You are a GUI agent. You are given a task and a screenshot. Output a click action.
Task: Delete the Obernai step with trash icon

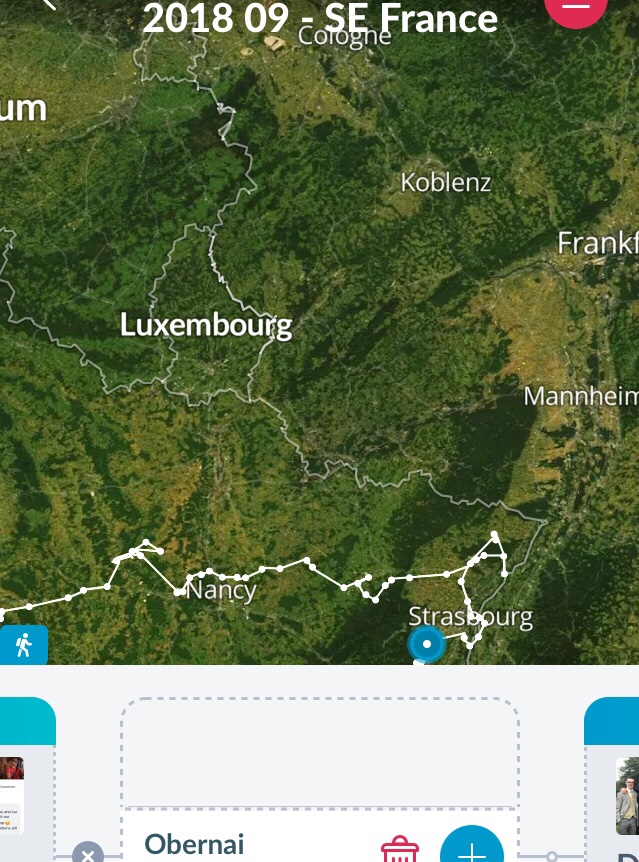399,850
